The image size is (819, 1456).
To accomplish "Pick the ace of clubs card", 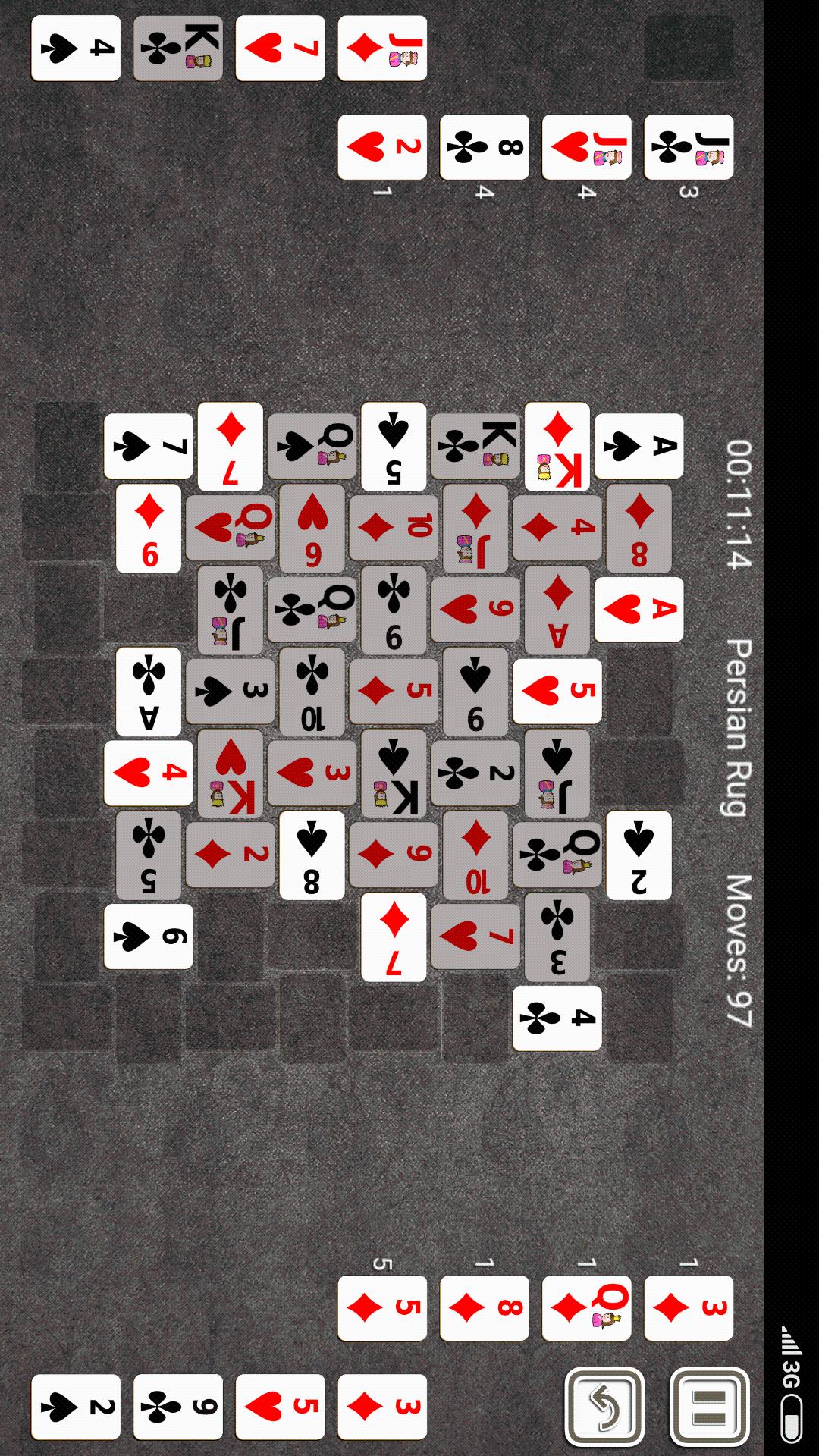I will 149,692.
